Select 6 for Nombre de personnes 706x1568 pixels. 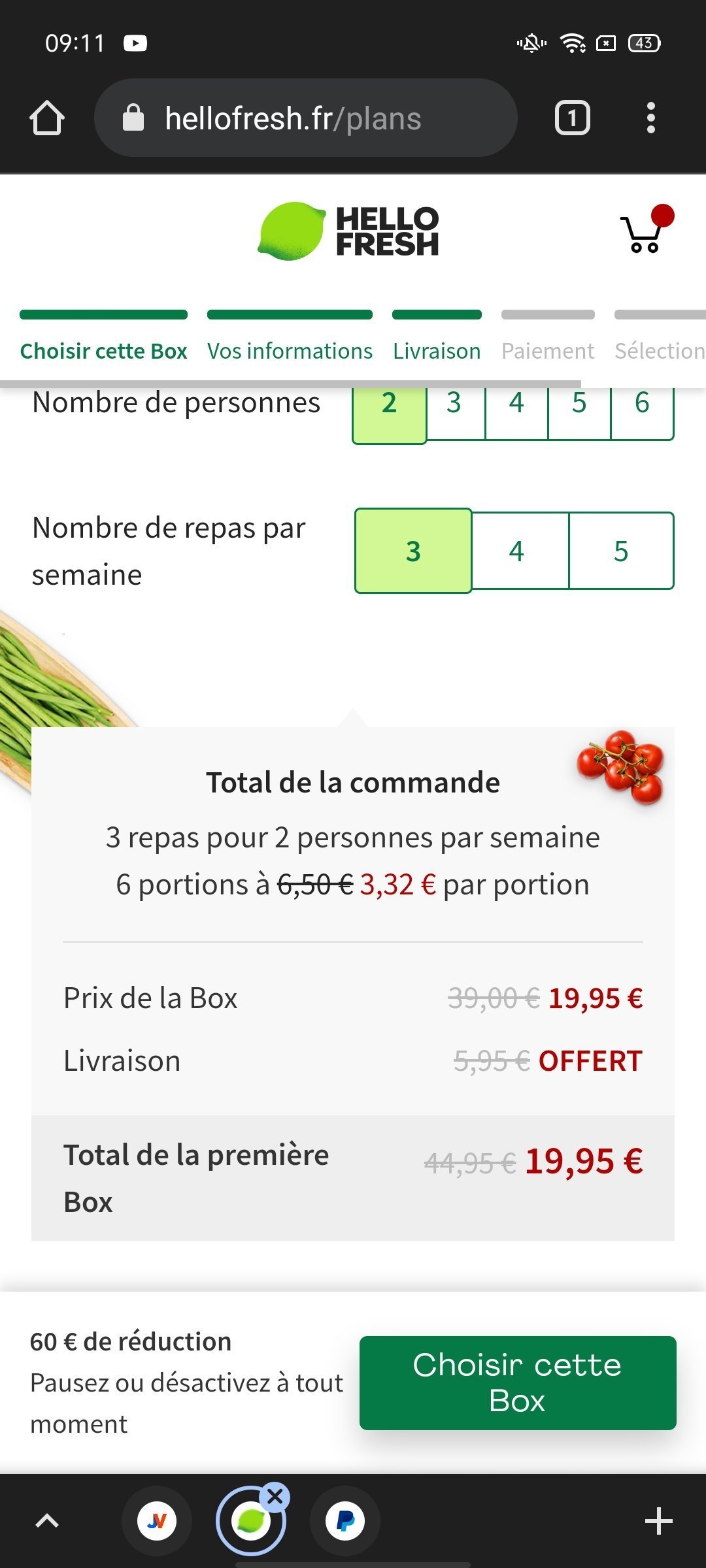point(642,412)
